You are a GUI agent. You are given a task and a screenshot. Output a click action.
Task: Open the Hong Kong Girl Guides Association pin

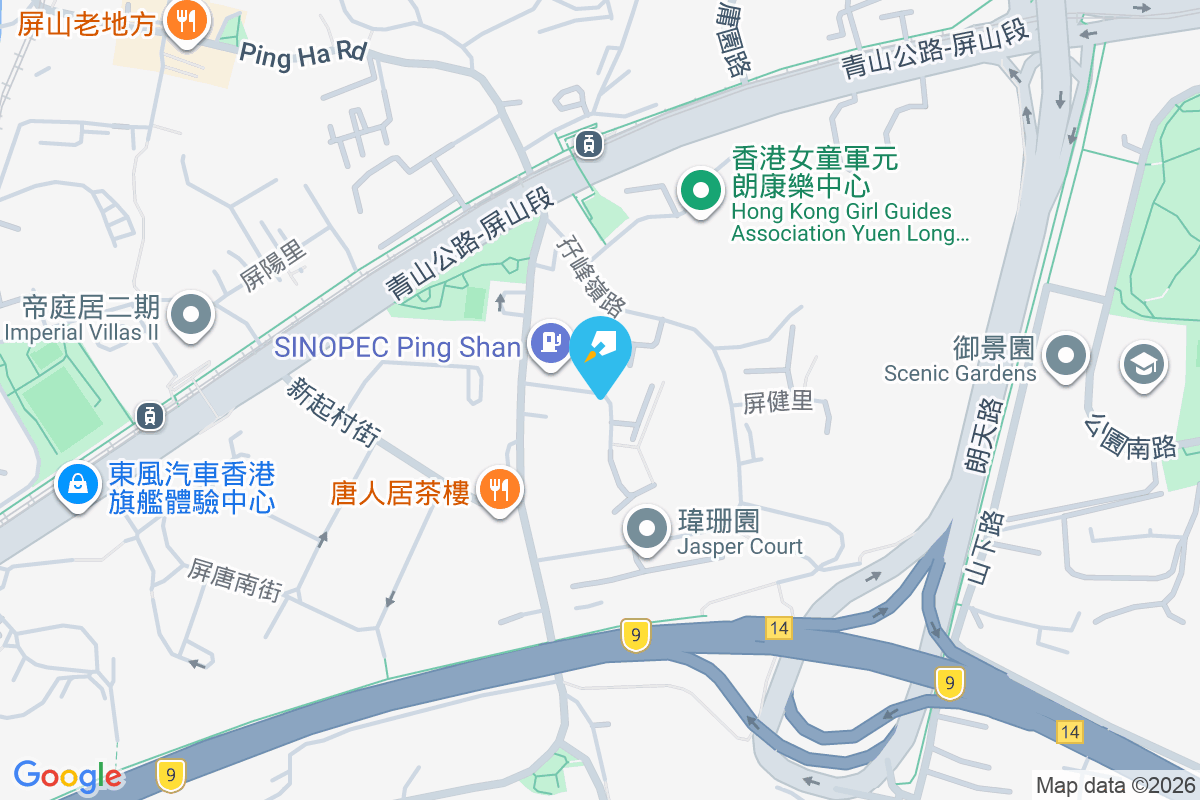(702, 191)
